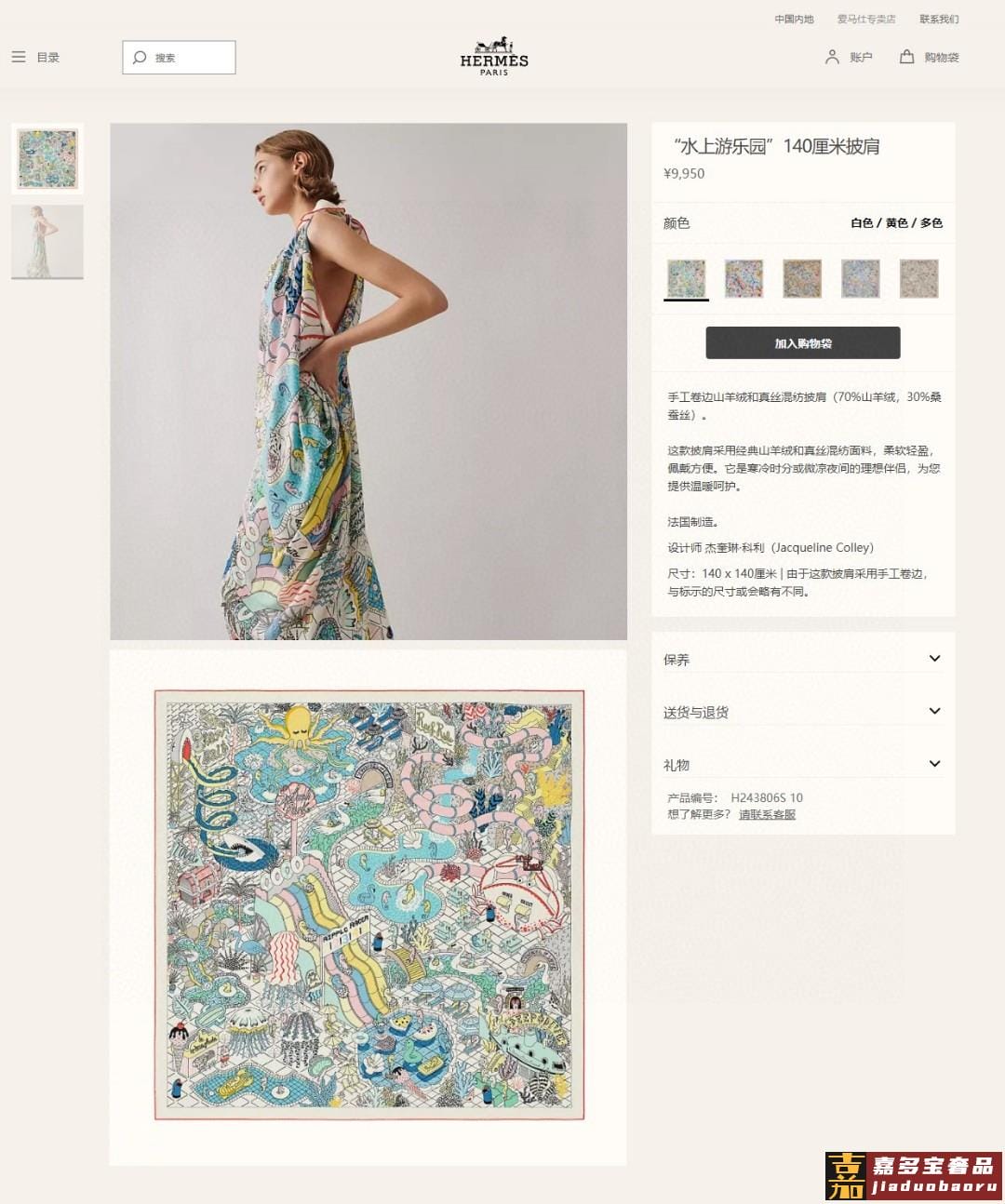
Task: Expand the 保养 care section
Action: [x=802, y=659]
